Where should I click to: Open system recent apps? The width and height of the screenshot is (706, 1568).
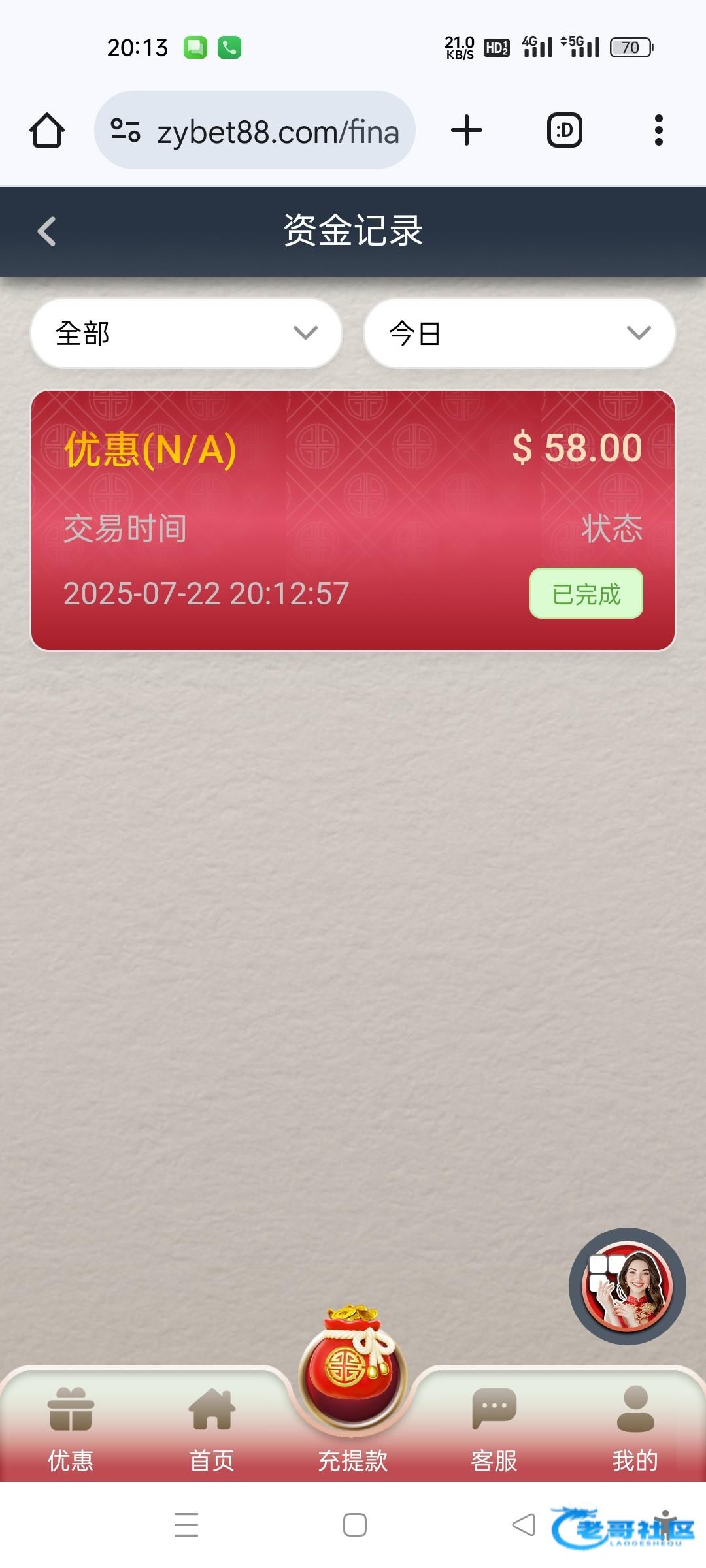click(x=186, y=1526)
